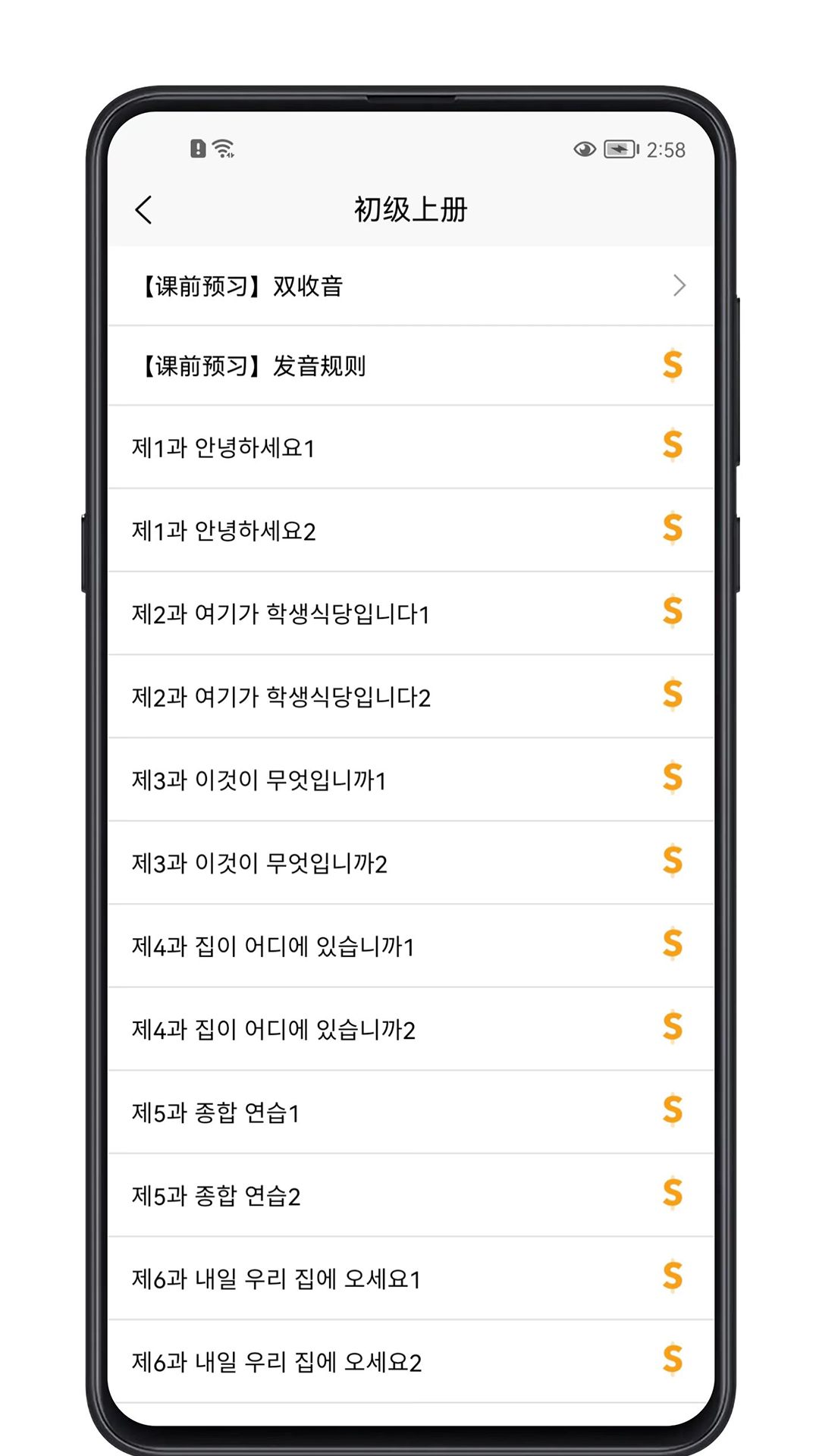Select 제4과 집이 어디에 있습니까2

pyautogui.click(x=409, y=1029)
